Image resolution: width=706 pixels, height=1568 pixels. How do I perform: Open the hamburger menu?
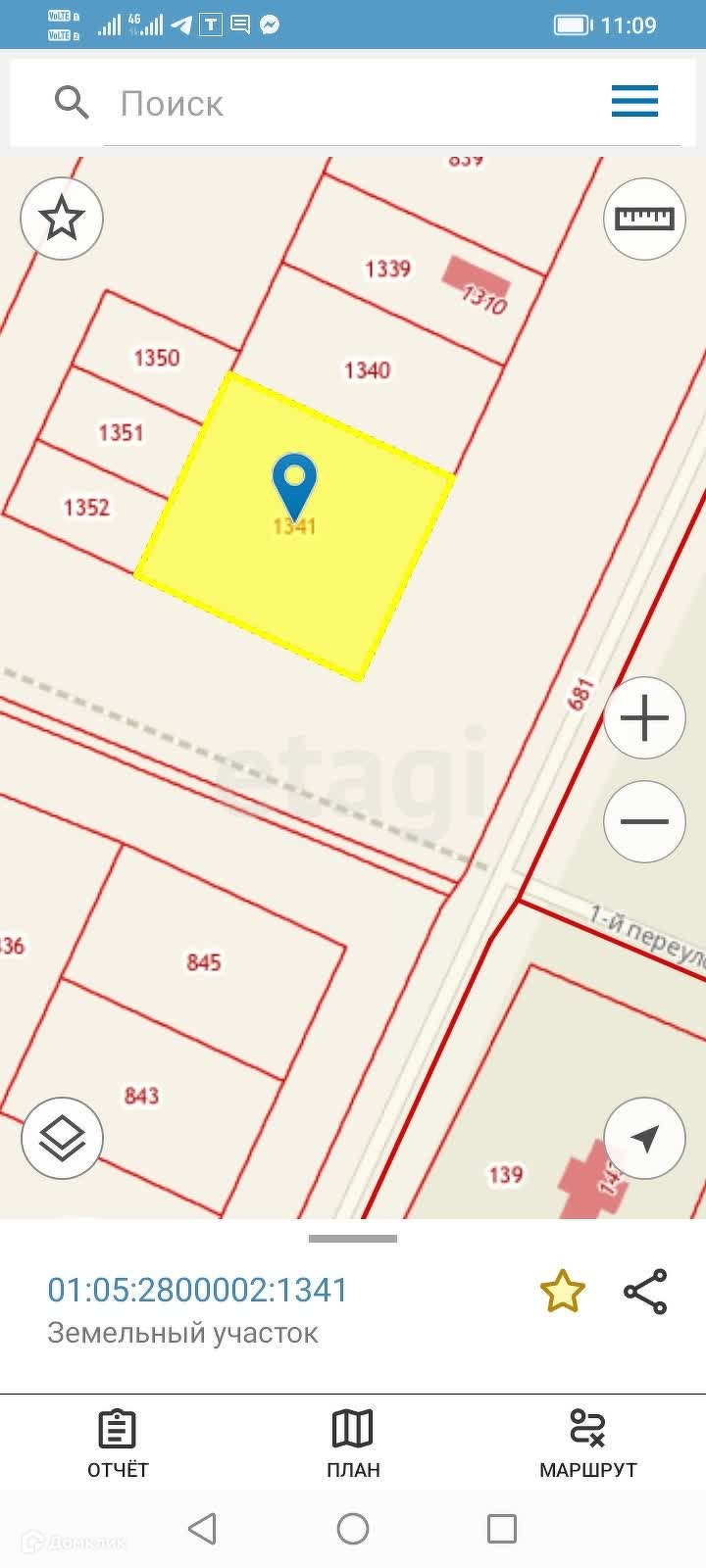[634, 101]
